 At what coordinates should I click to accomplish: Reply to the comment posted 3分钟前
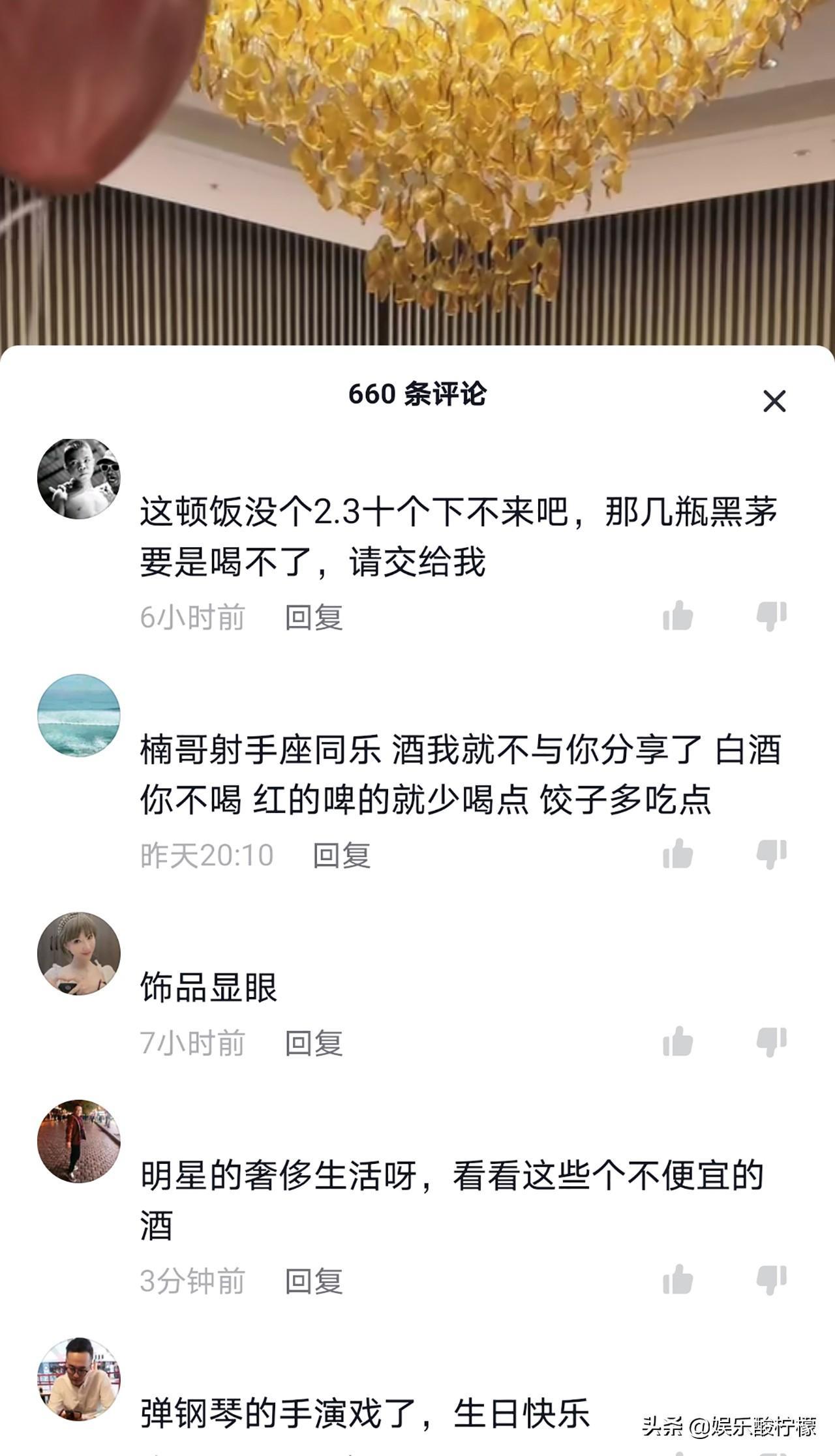(x=314, y=1281)
